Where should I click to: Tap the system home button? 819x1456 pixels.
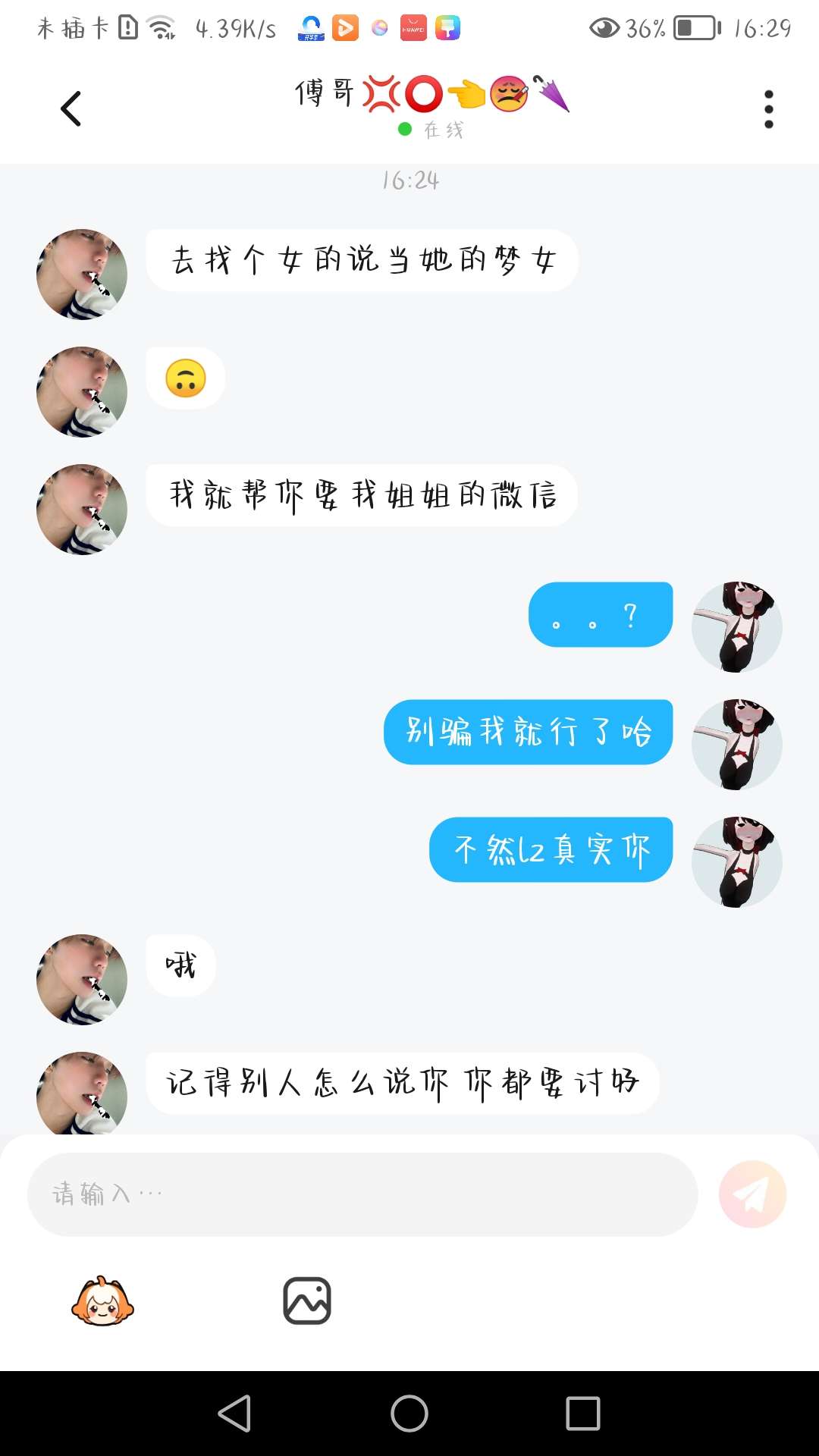[409, 1414]
